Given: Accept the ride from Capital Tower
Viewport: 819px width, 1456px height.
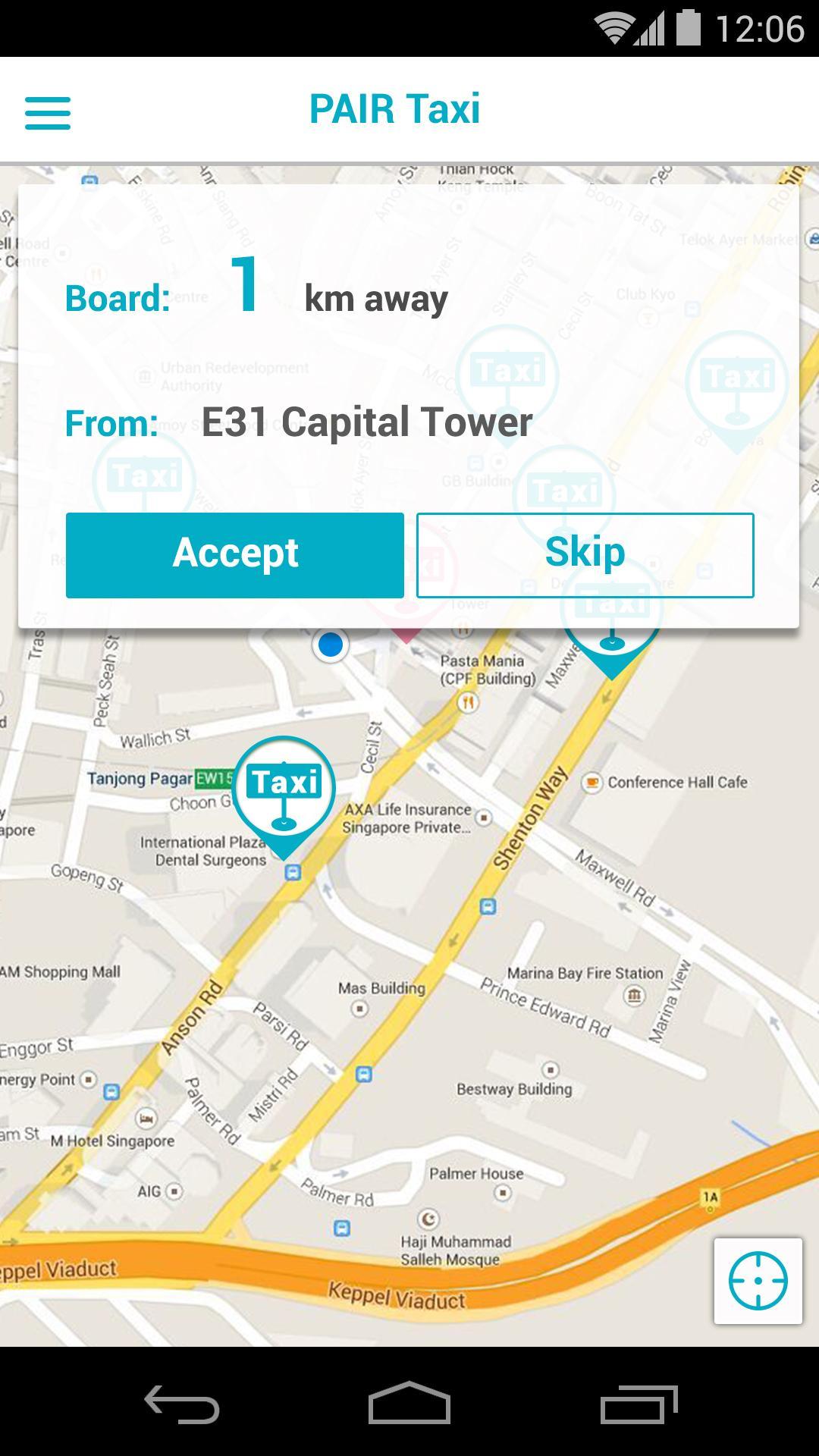Looking at the screenshot, I should pyautogui.click(x=234, y=554).
